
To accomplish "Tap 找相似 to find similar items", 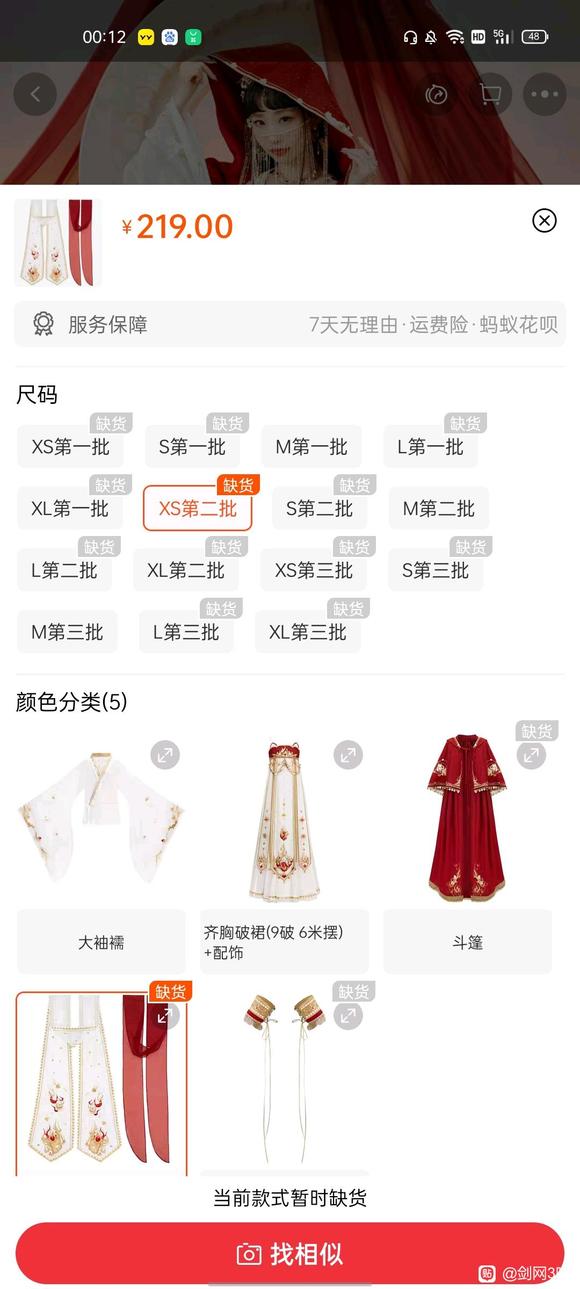I will coord(290,1254).
